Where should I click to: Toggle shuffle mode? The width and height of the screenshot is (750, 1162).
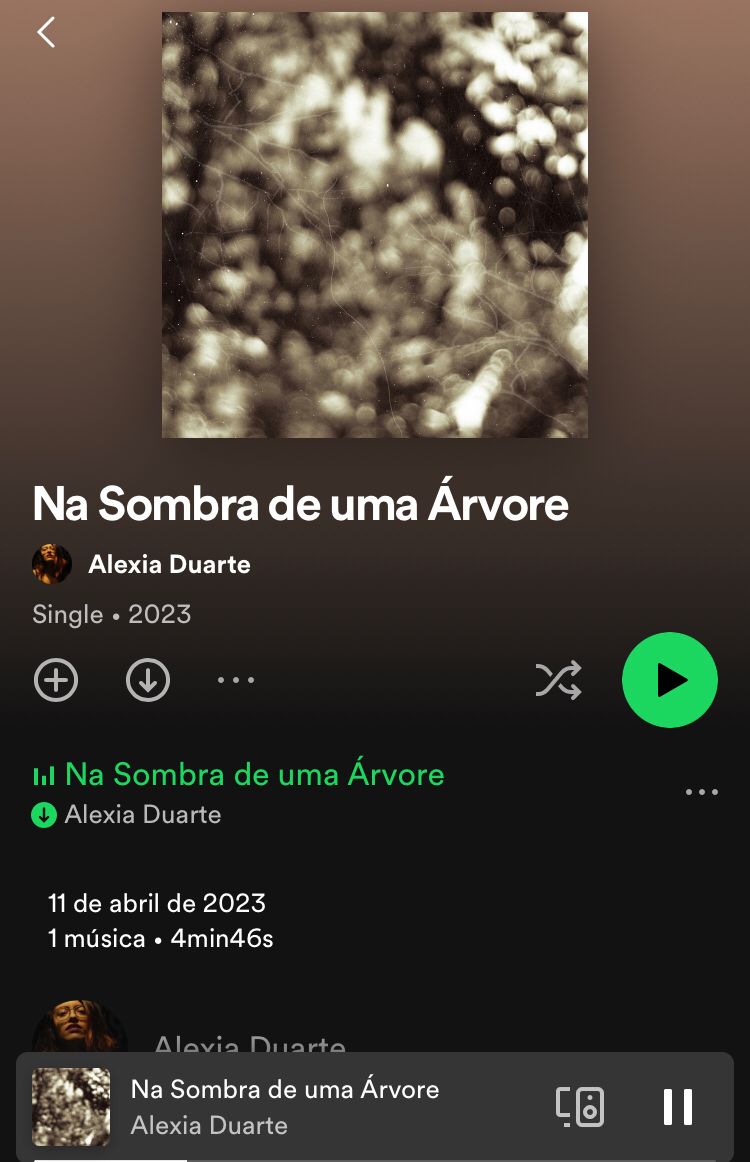[x=558, y=681]
